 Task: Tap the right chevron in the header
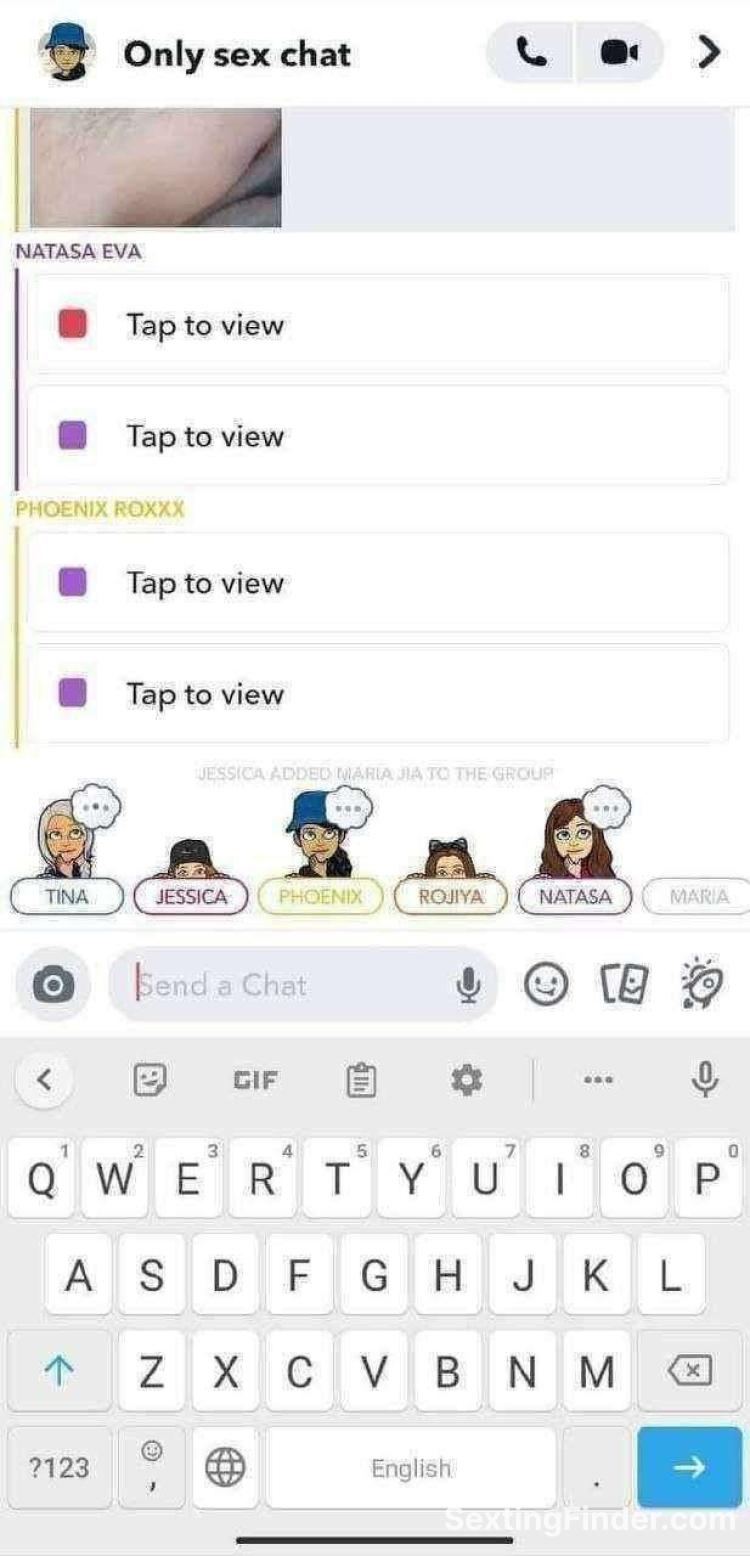coord(708,52)
